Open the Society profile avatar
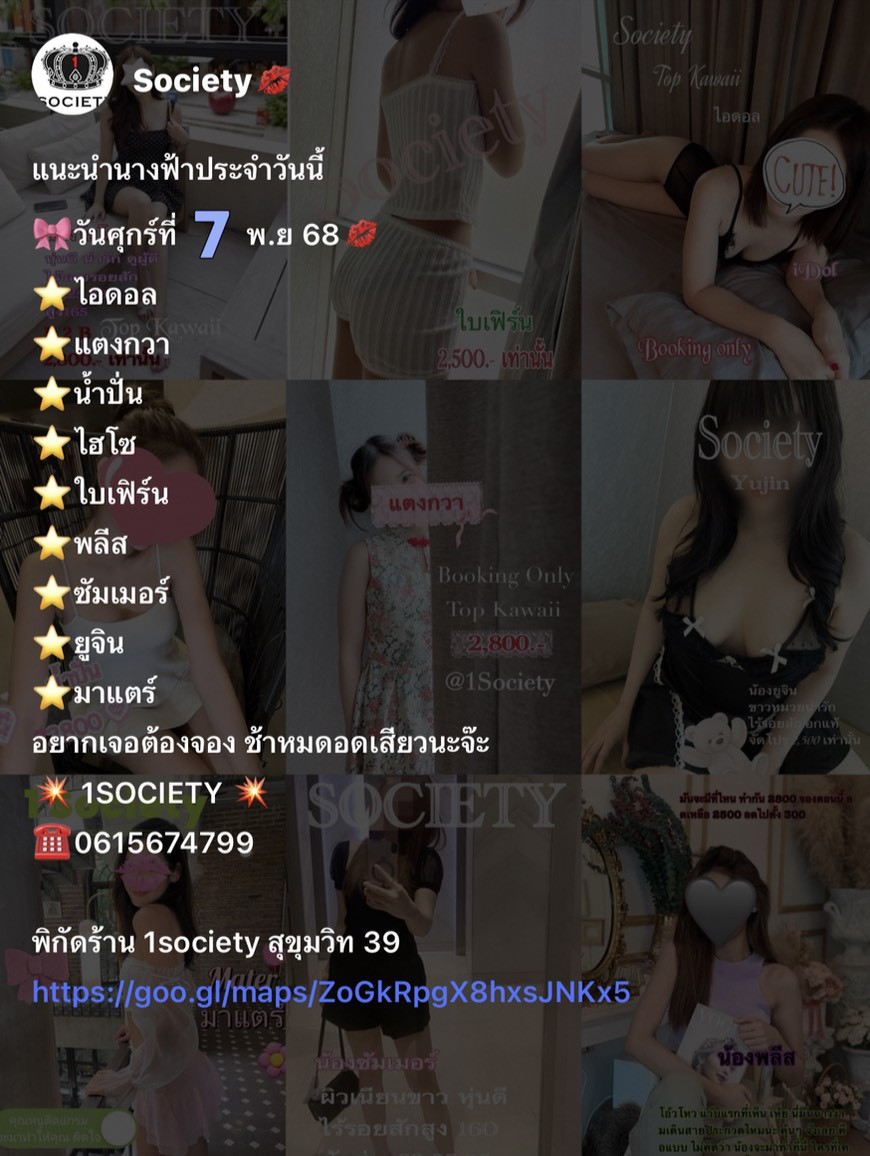Viewport: 870px width, 1156px height. [x=72, y=75]
